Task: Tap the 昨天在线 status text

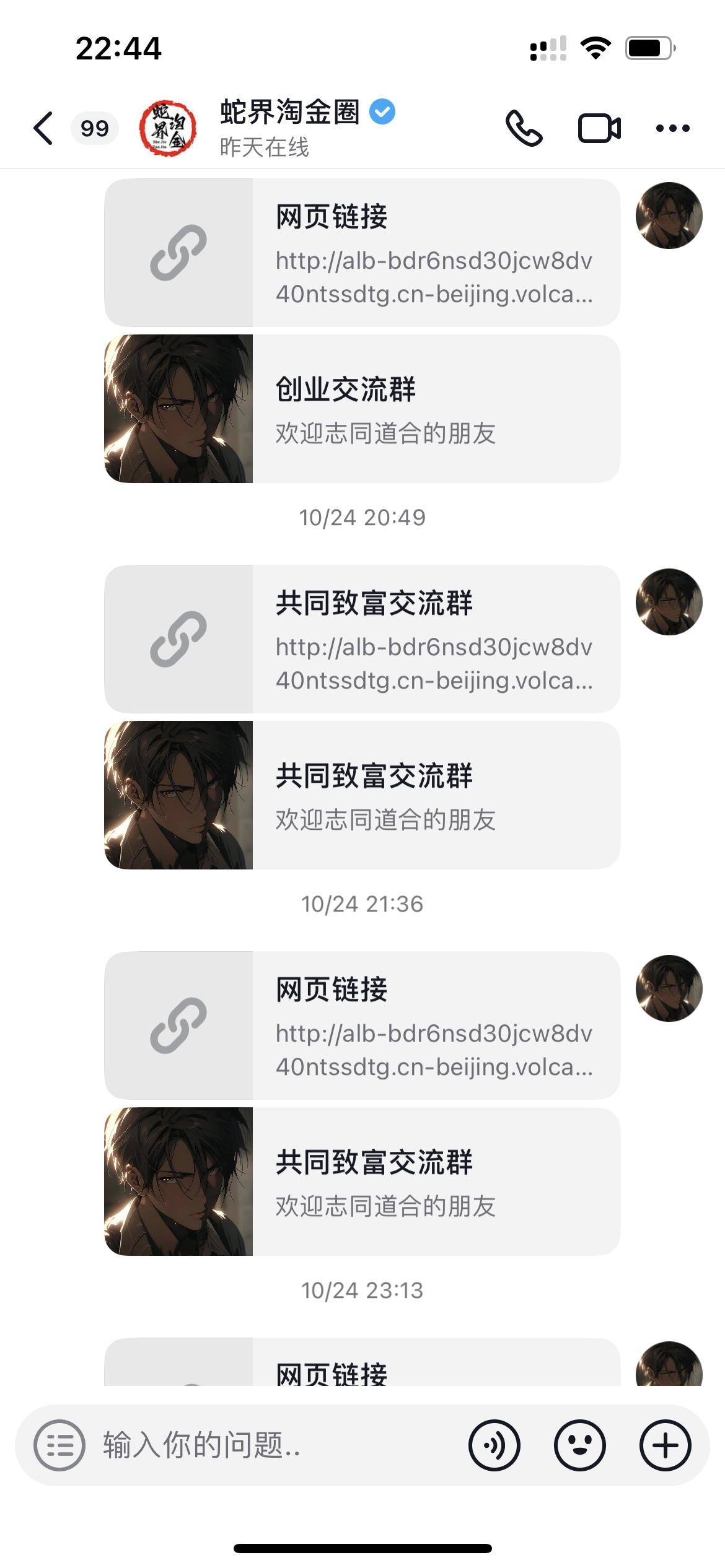Action: [266, 147]
